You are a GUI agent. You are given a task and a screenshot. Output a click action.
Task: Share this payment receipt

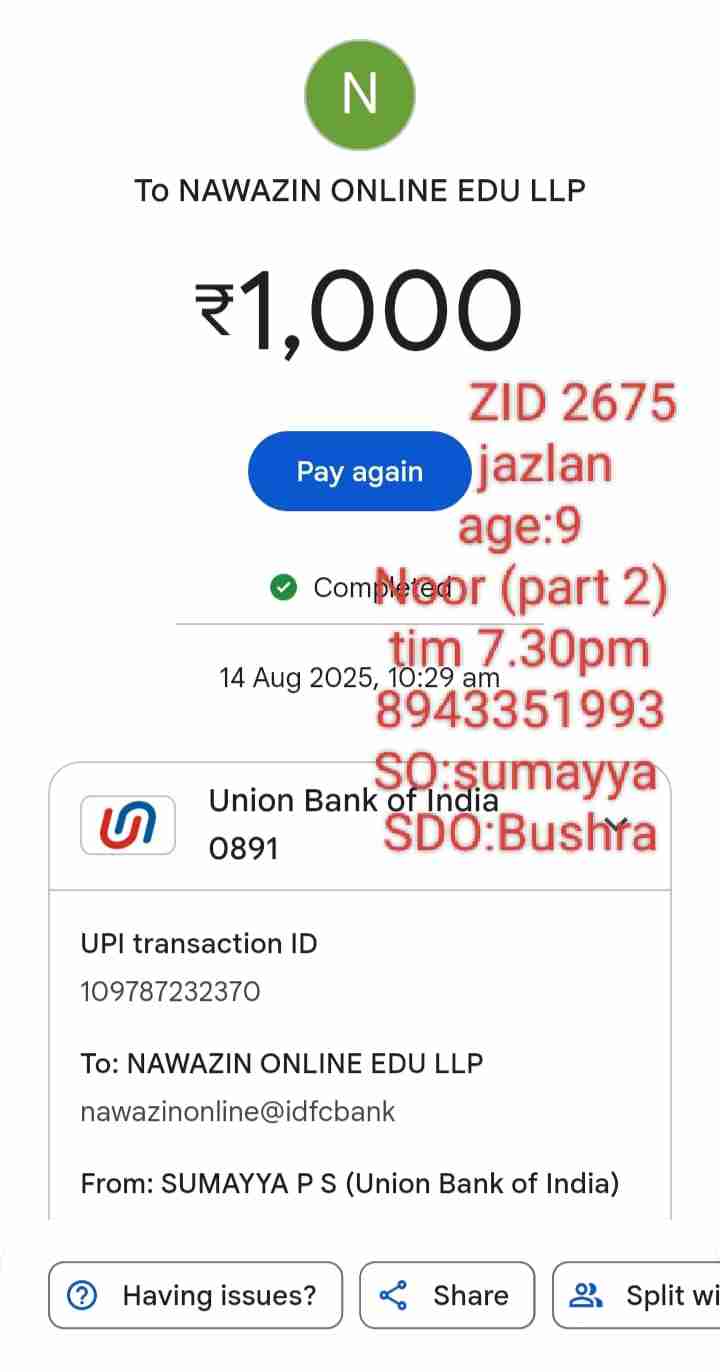446,1295
